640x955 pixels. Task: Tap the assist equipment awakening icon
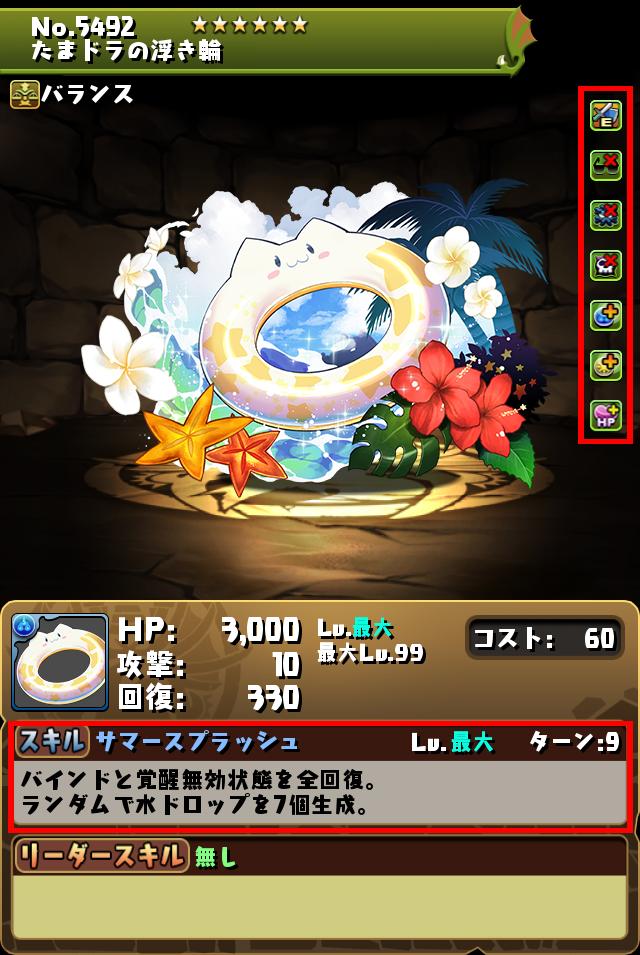coord(606,116)
